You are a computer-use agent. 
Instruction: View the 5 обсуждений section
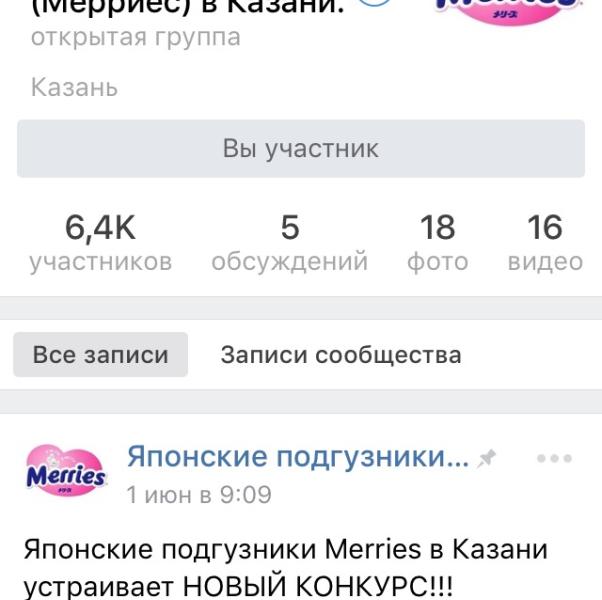(289, 243)
